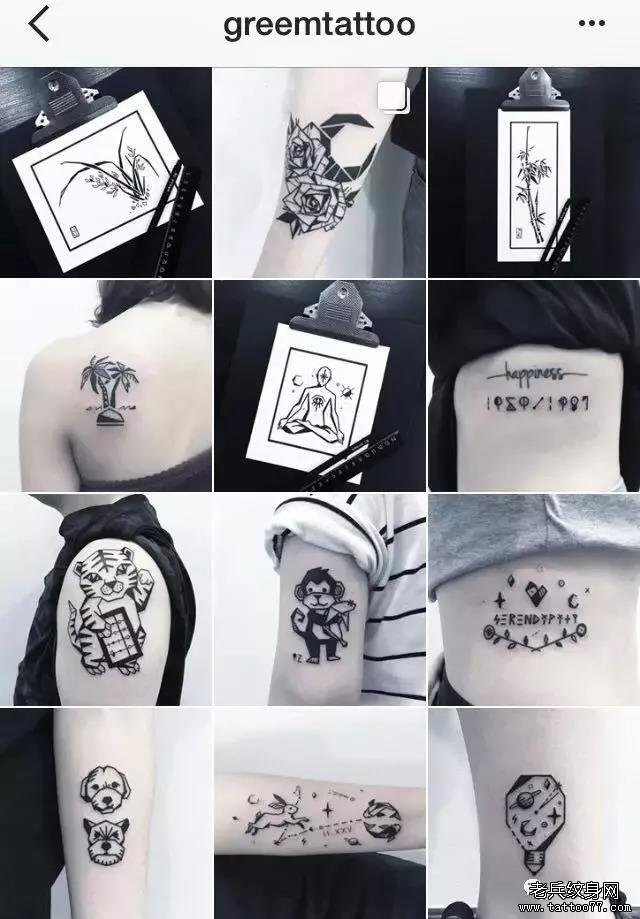View the palm tree back tattoo post
This screenshot has width=640, height=919.
[x=106, y=386]
